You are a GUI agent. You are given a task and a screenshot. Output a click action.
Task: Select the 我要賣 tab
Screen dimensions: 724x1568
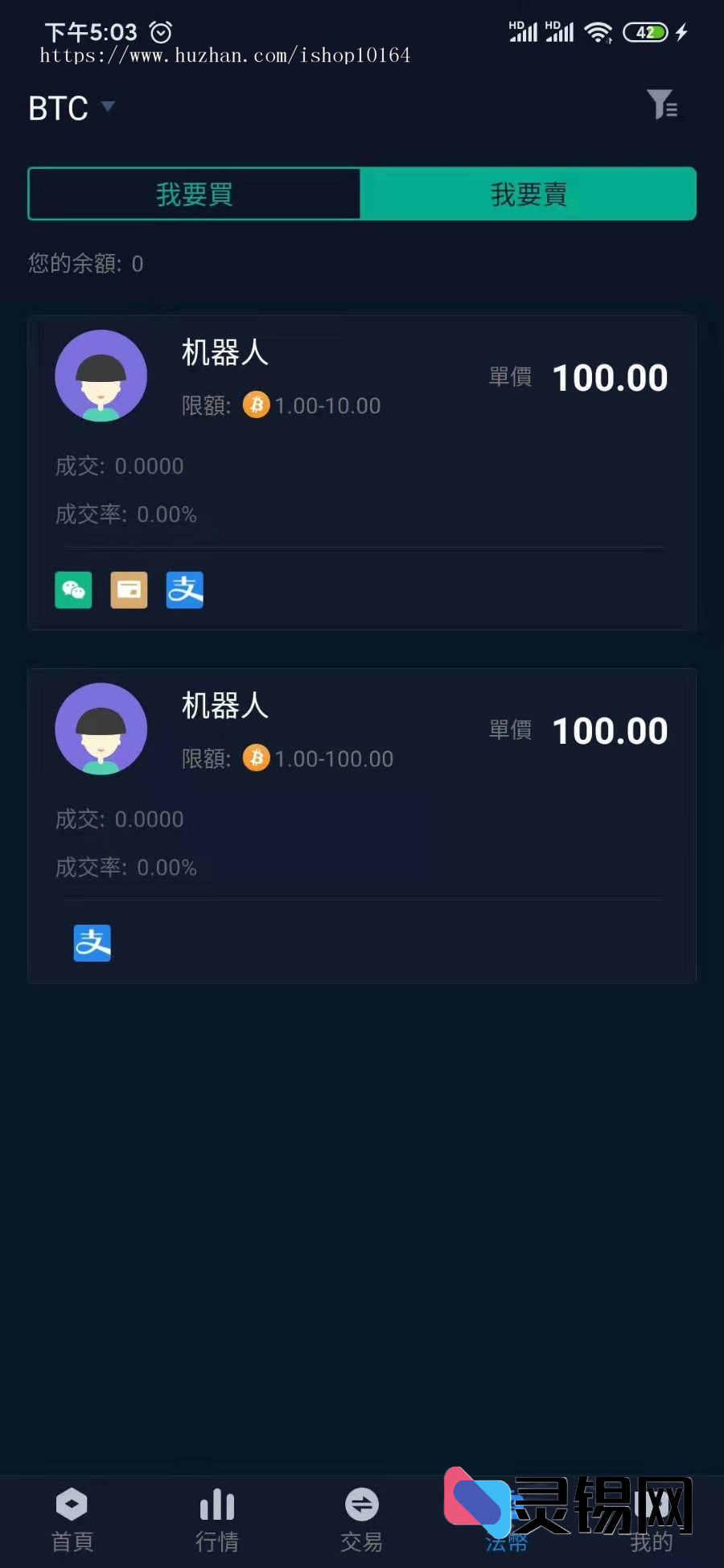[x=528, y=194]
